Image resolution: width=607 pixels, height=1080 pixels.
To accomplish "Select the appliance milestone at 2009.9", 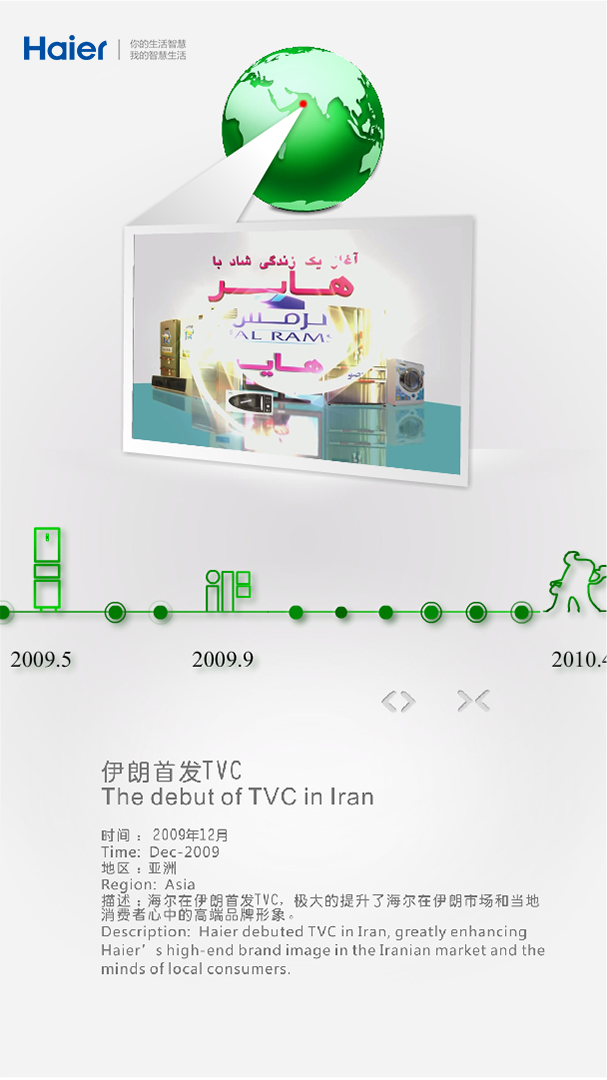I will [228, 590].
